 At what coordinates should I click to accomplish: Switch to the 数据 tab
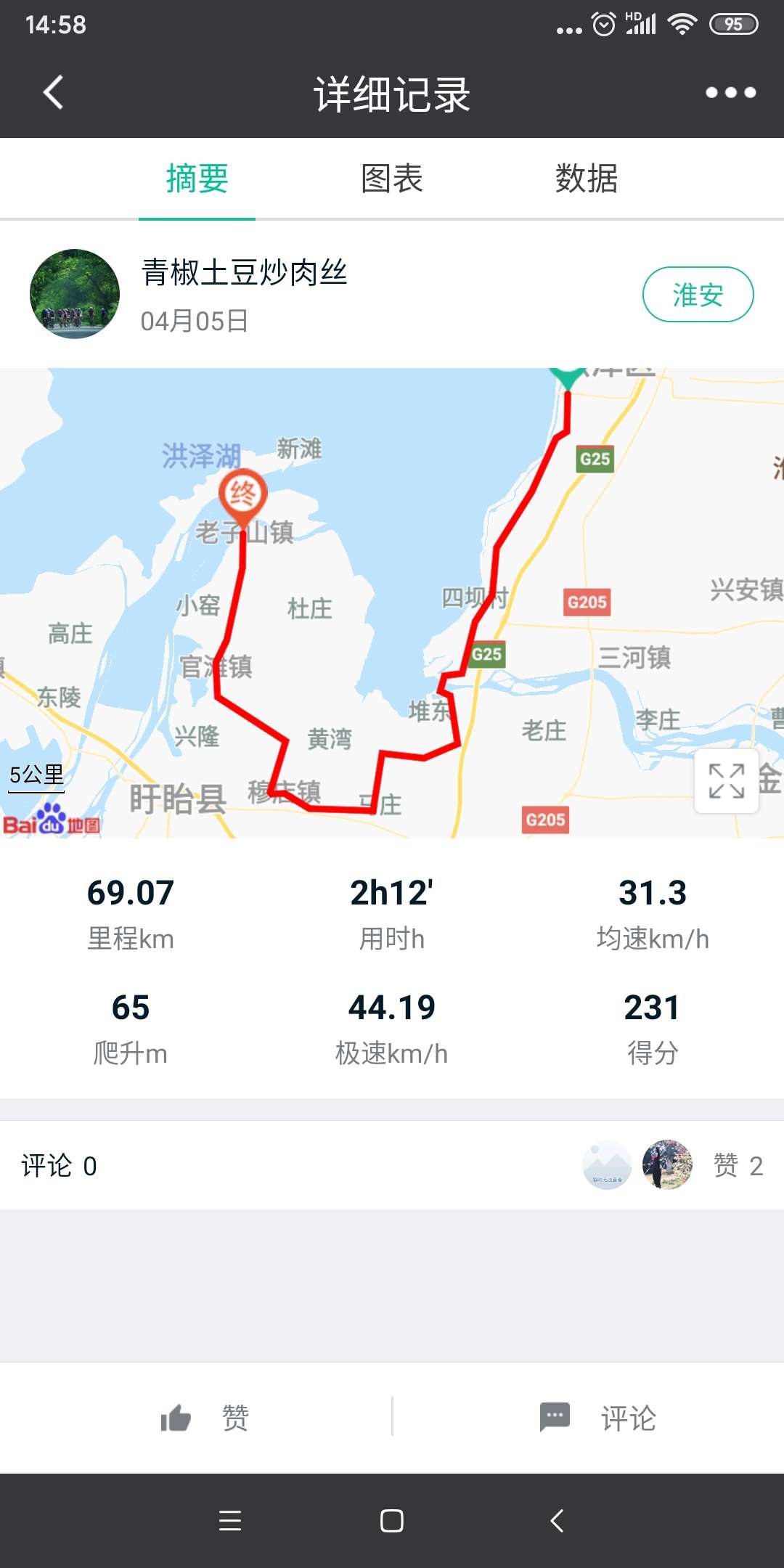click(x=587, y=179)
